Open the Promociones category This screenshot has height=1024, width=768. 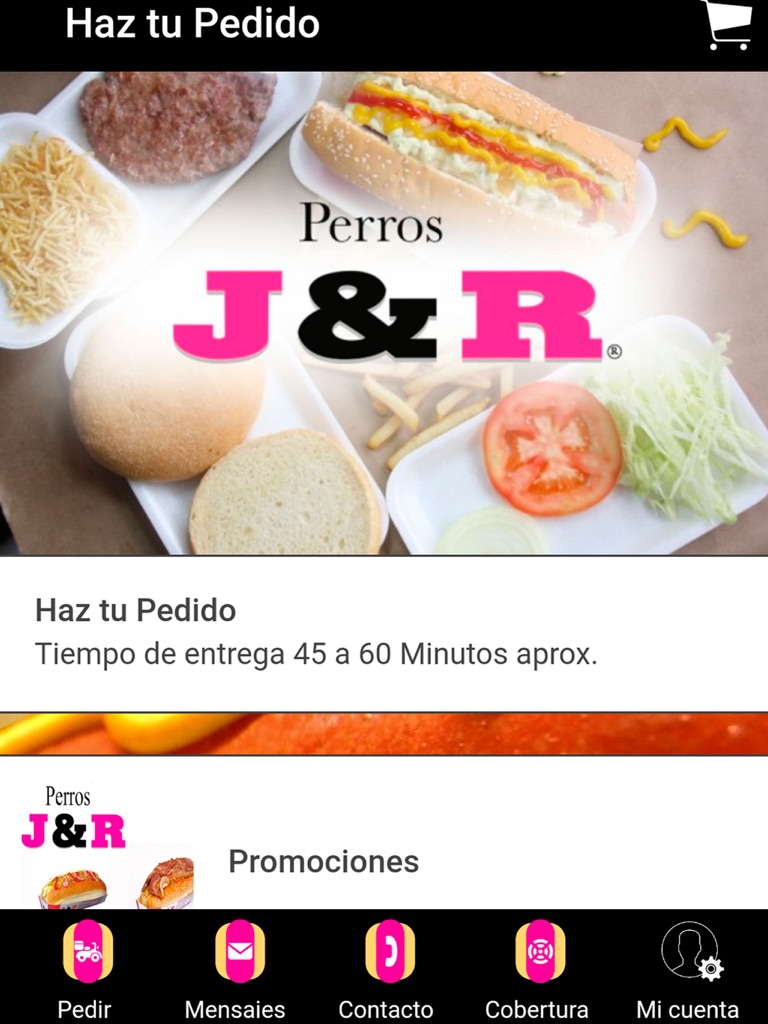[x=325, y=862]
